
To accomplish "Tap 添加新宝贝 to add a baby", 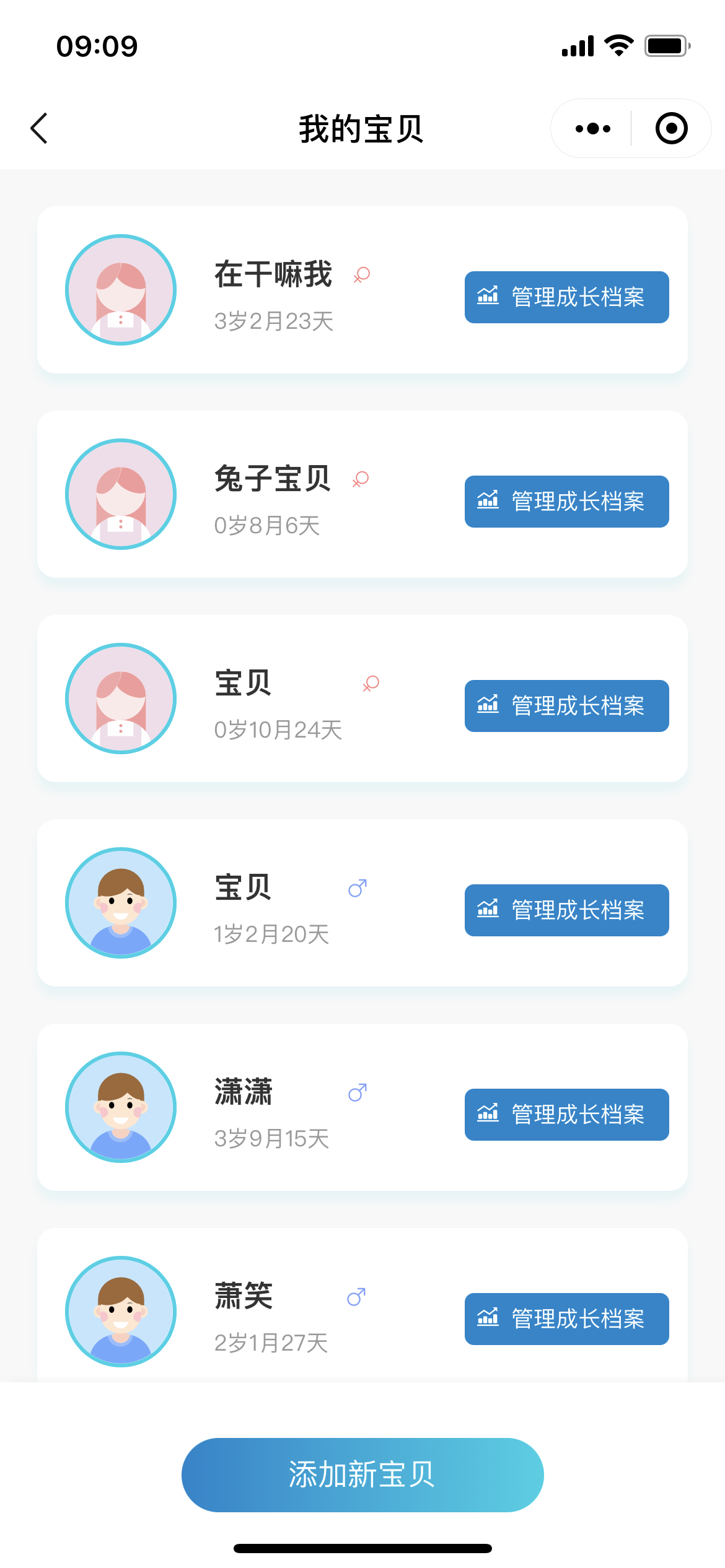I will point(362,1474).
